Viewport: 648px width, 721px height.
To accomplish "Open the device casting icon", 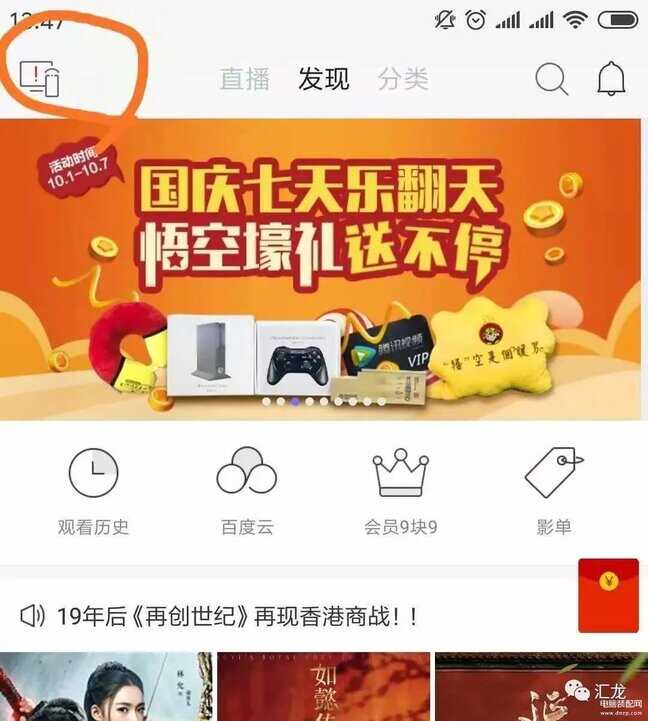I will tap(40, 78).
